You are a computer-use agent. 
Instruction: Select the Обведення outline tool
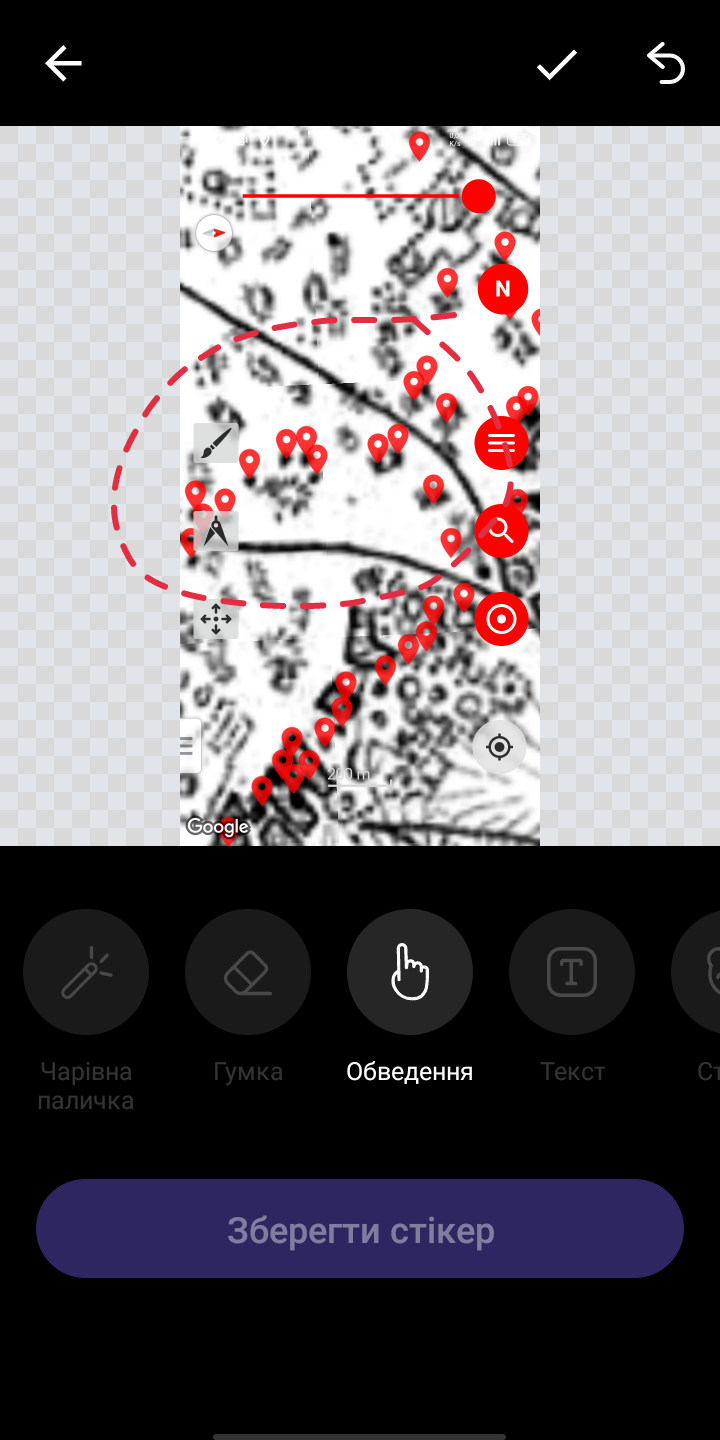tap(410, 971)
